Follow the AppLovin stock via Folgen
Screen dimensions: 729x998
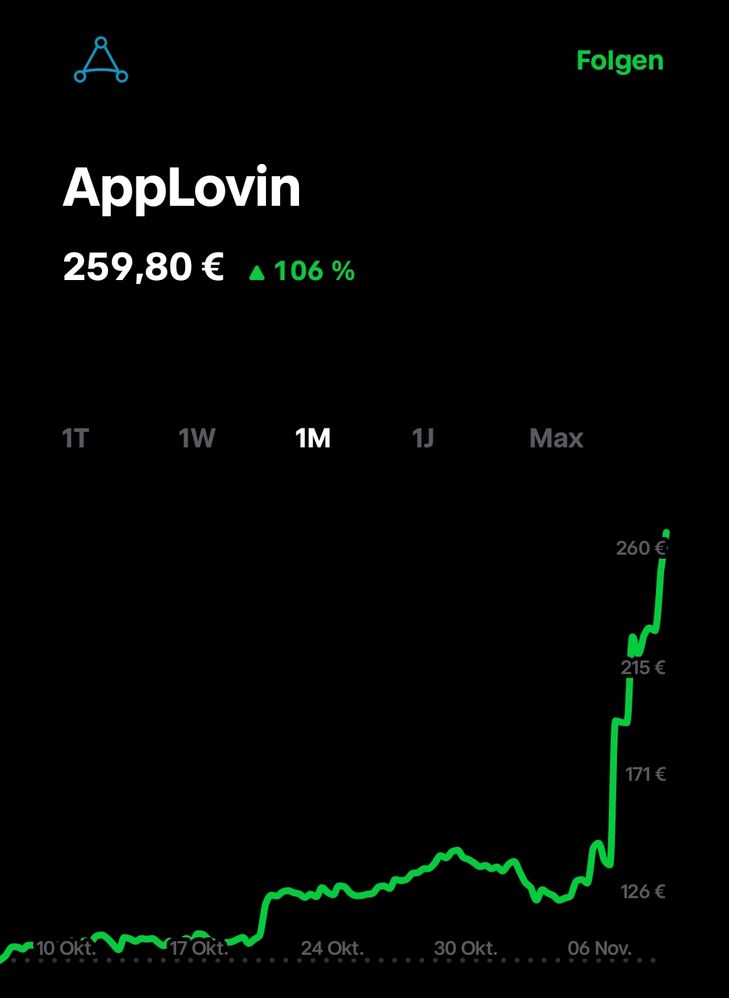(x=619, y=60)
